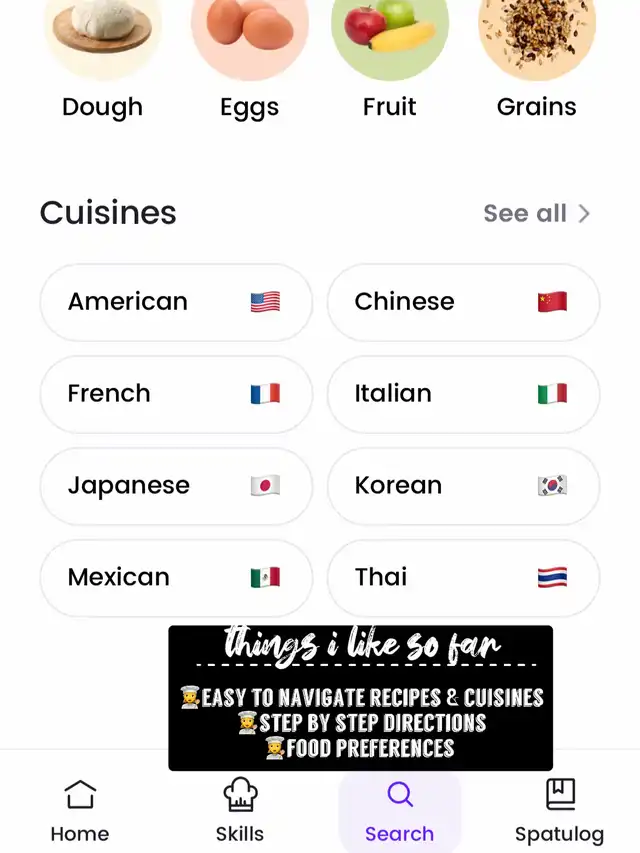This screenshot has height=853, width=640.
Task: See all cuisines
Action: tap(536, 213)
